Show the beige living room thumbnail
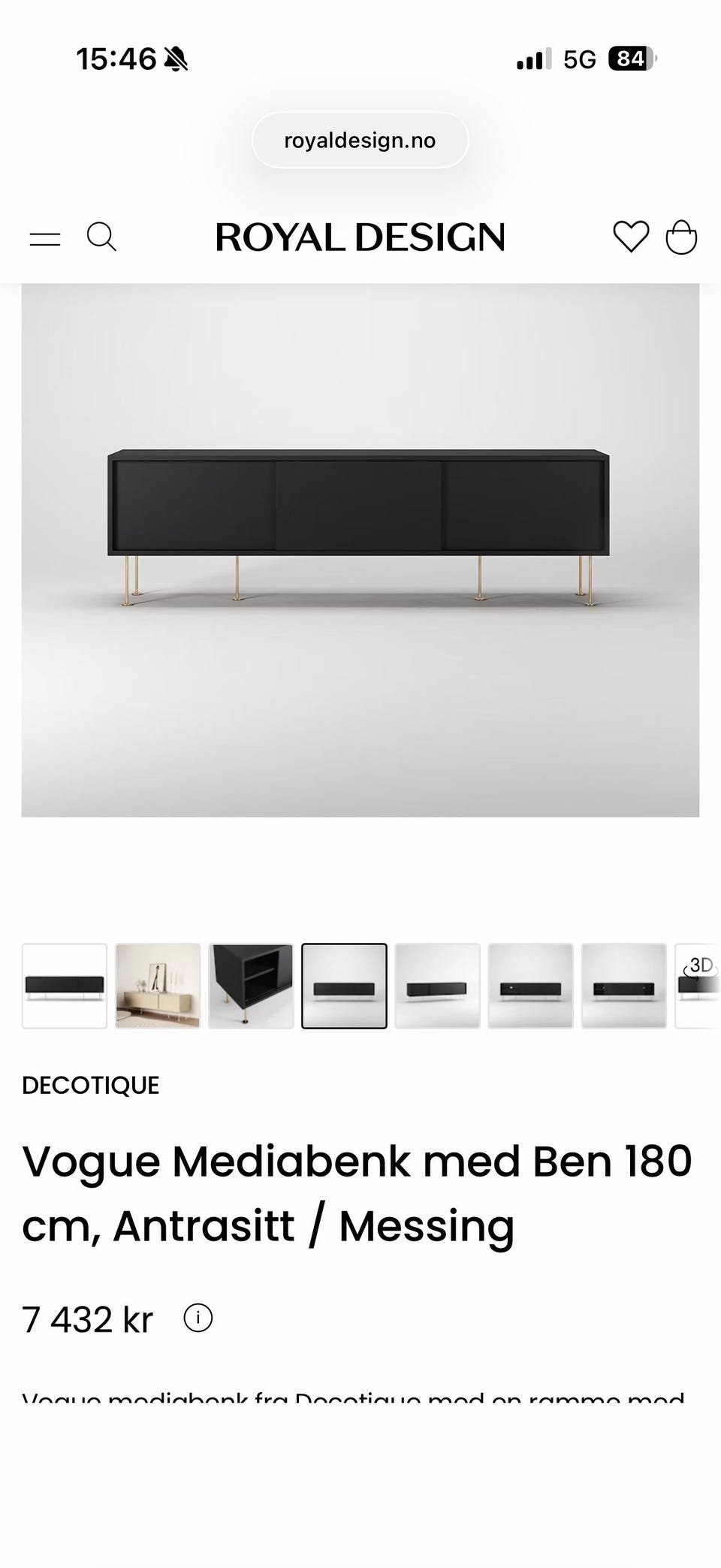This screenshot has width=721, height=1568. click(x=158, y=986)
